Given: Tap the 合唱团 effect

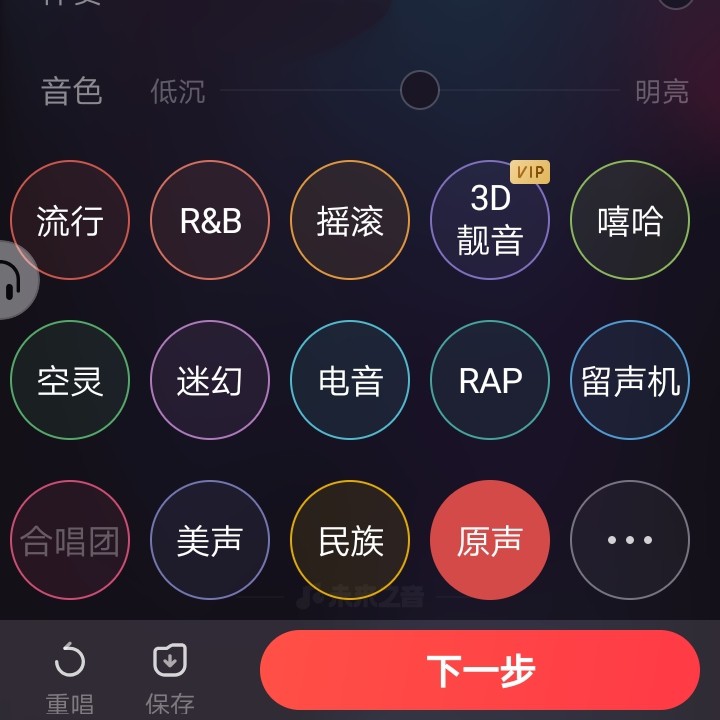Looking at the screenshot, I should [70, 540].
